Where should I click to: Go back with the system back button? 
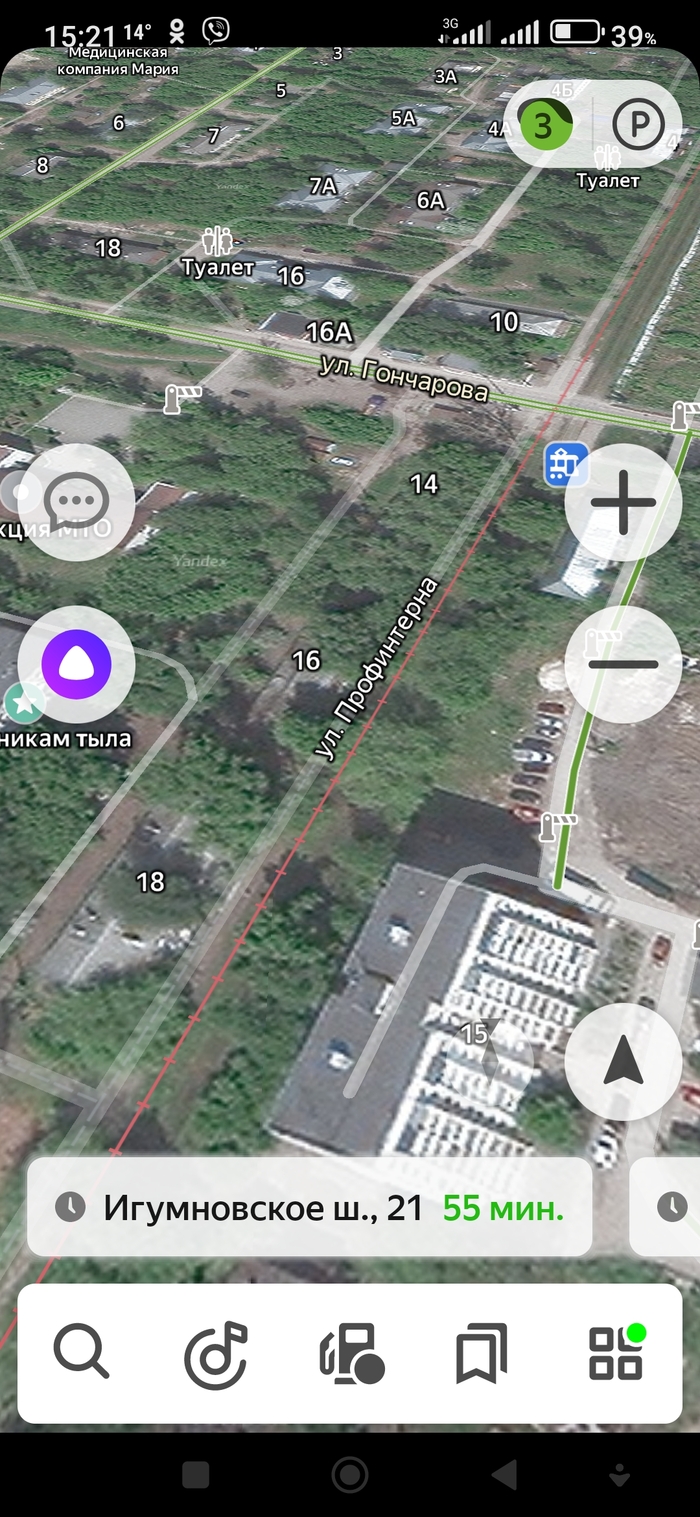(505, 1474)
